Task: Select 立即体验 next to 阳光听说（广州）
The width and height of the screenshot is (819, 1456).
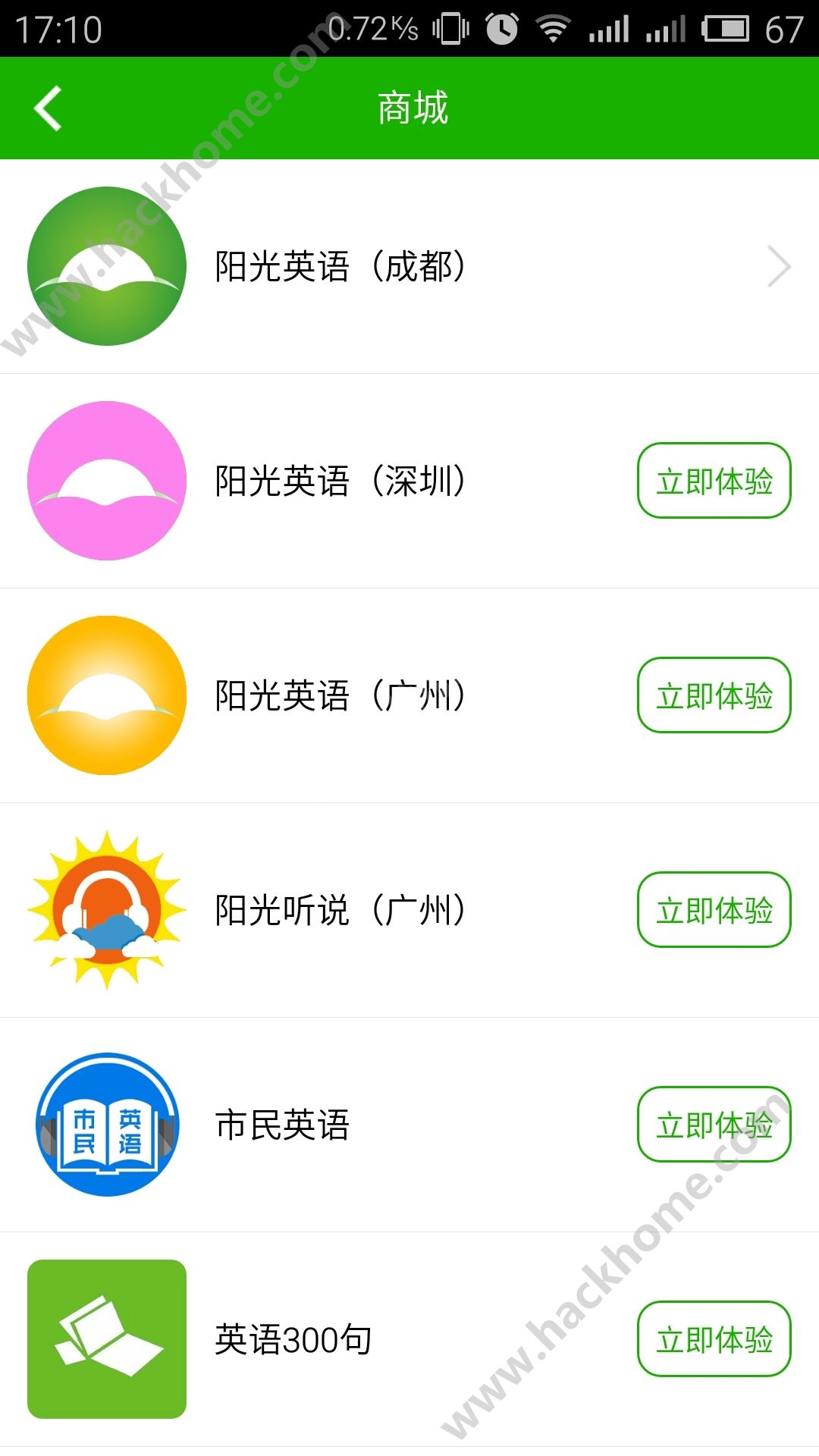Action: [x=714, y=910]
